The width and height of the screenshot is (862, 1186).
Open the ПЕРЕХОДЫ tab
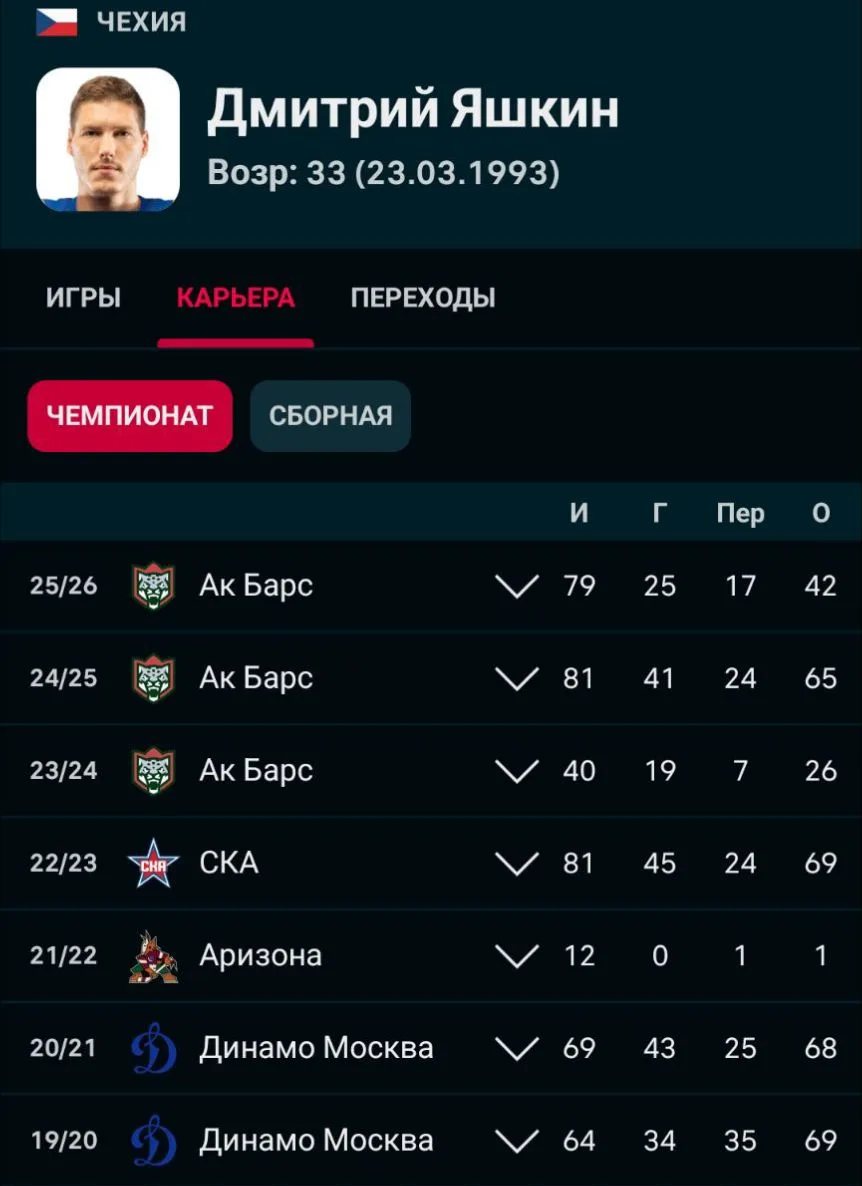click(423, 297)
